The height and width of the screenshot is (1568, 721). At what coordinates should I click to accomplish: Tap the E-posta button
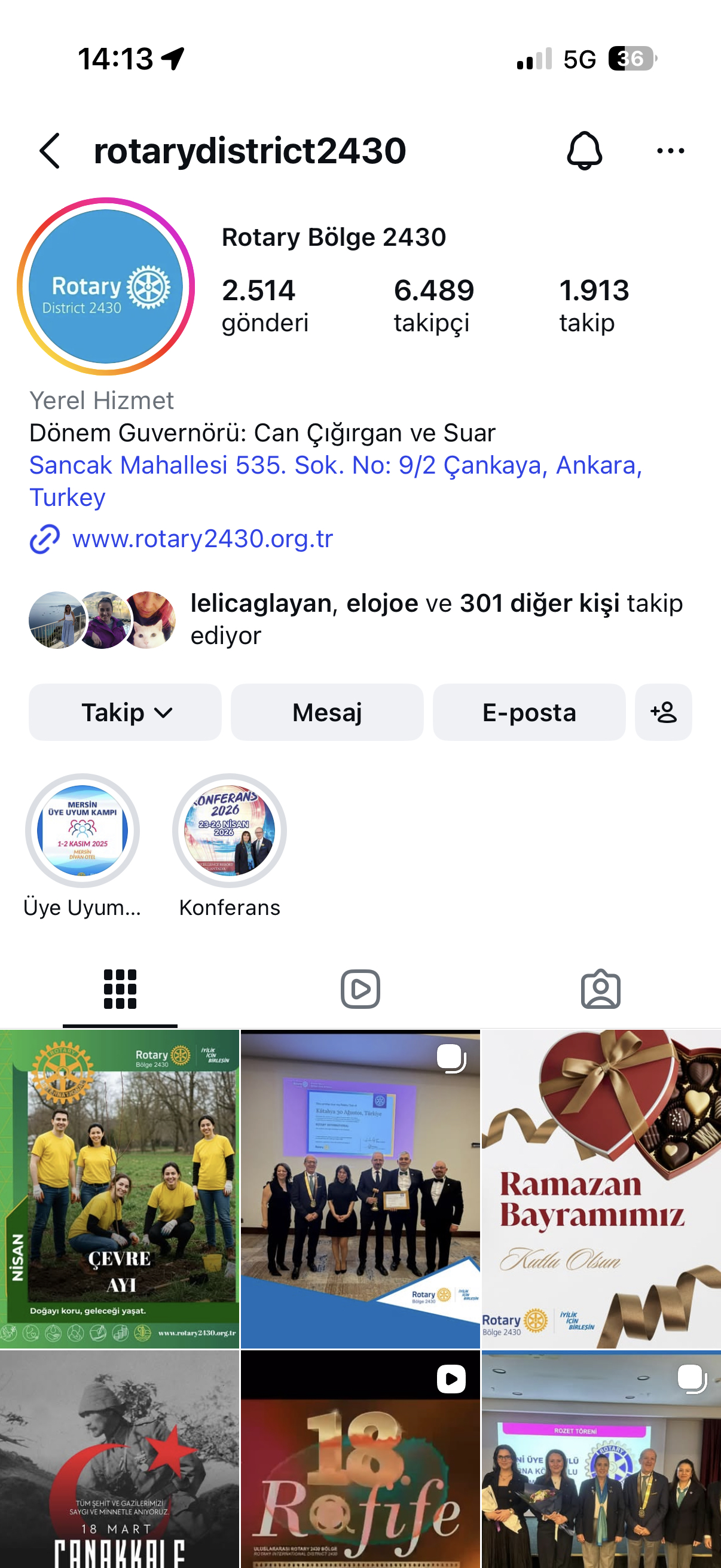coord(528,712)
